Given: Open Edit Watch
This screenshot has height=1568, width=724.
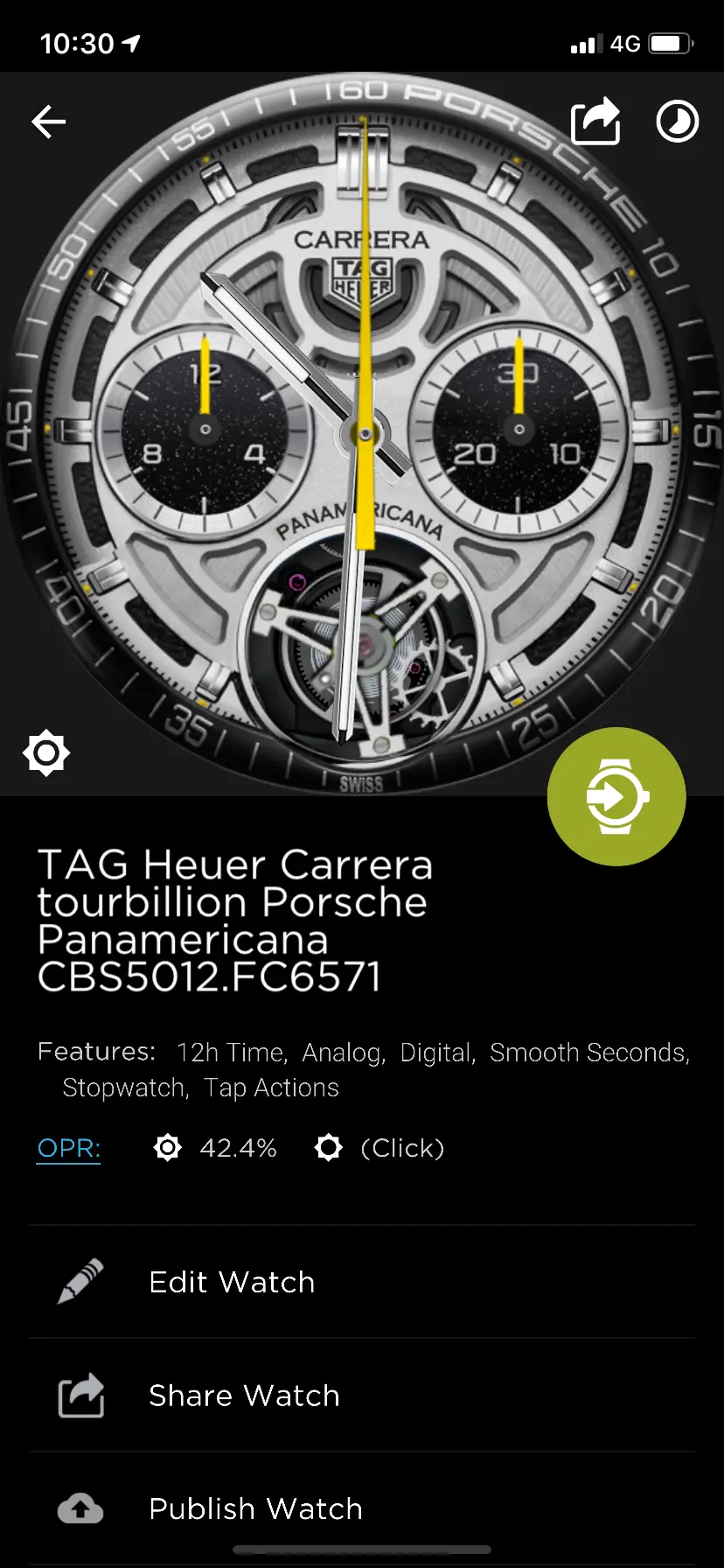Looking at the screenshot, I should [362, 1282].
